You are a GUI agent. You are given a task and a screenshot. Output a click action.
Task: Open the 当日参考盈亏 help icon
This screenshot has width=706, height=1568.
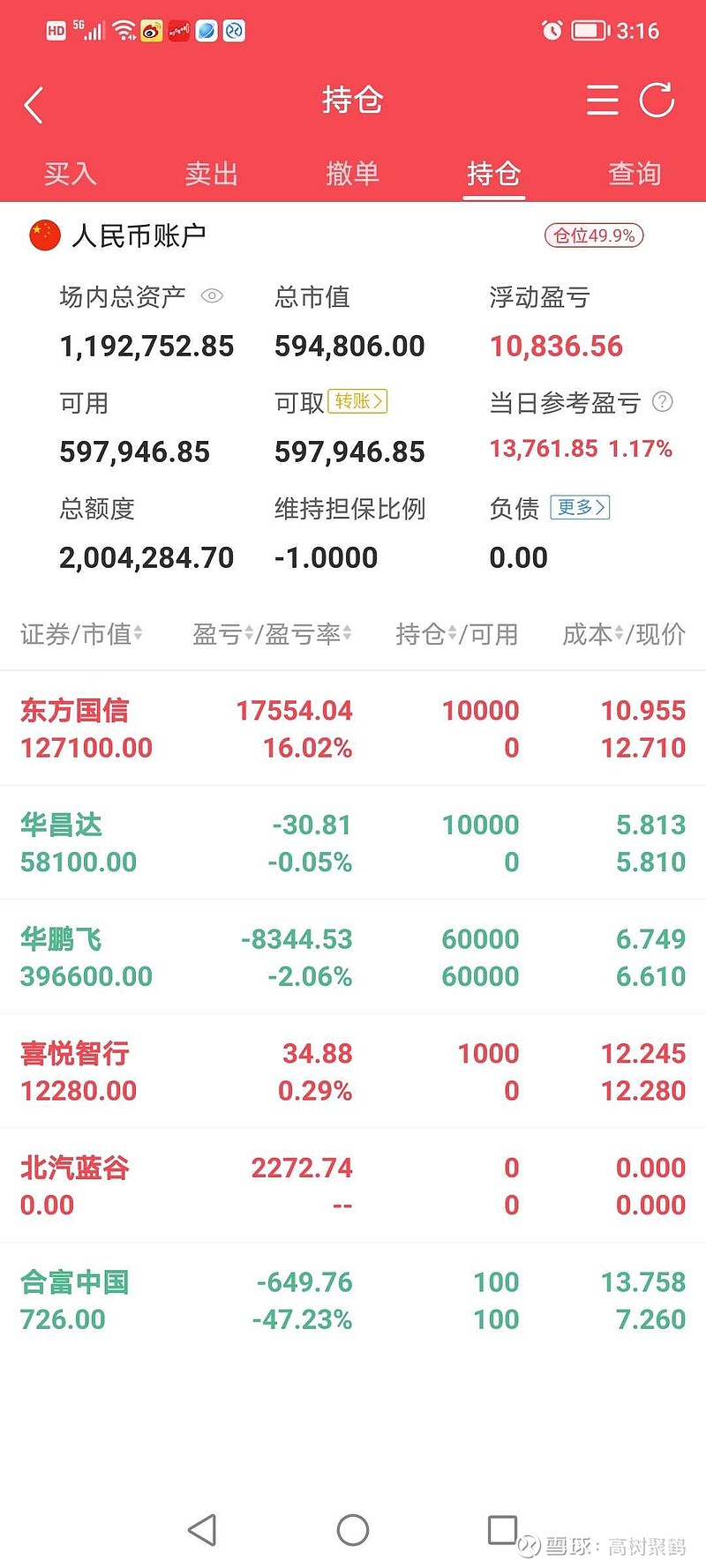tap(662, 402)
